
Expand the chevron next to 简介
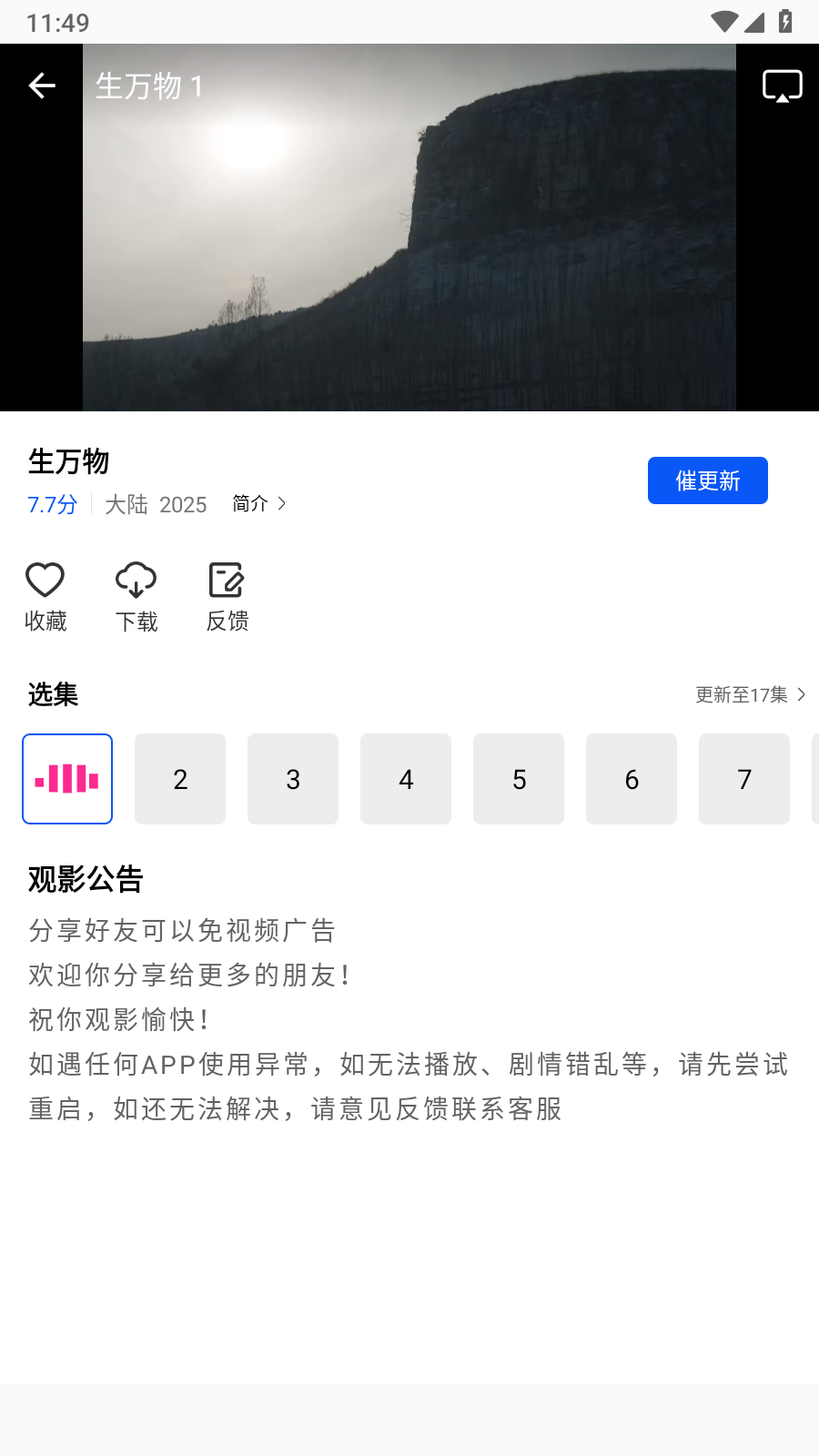[282, 503]
